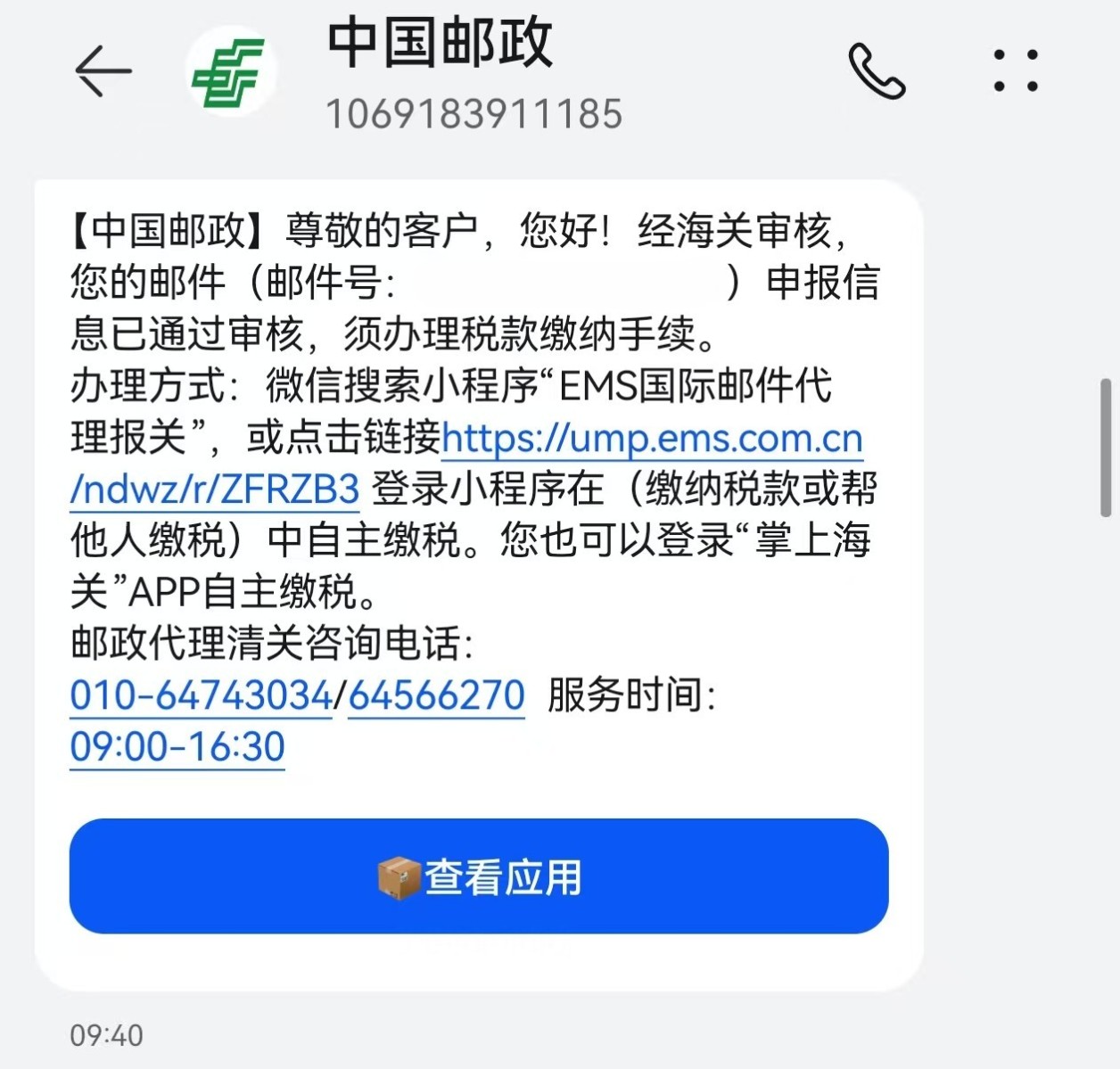This screenshot has height=1069, width=1120.
Task: Tap the 64566270 phone number link
Action: [436, 695]
